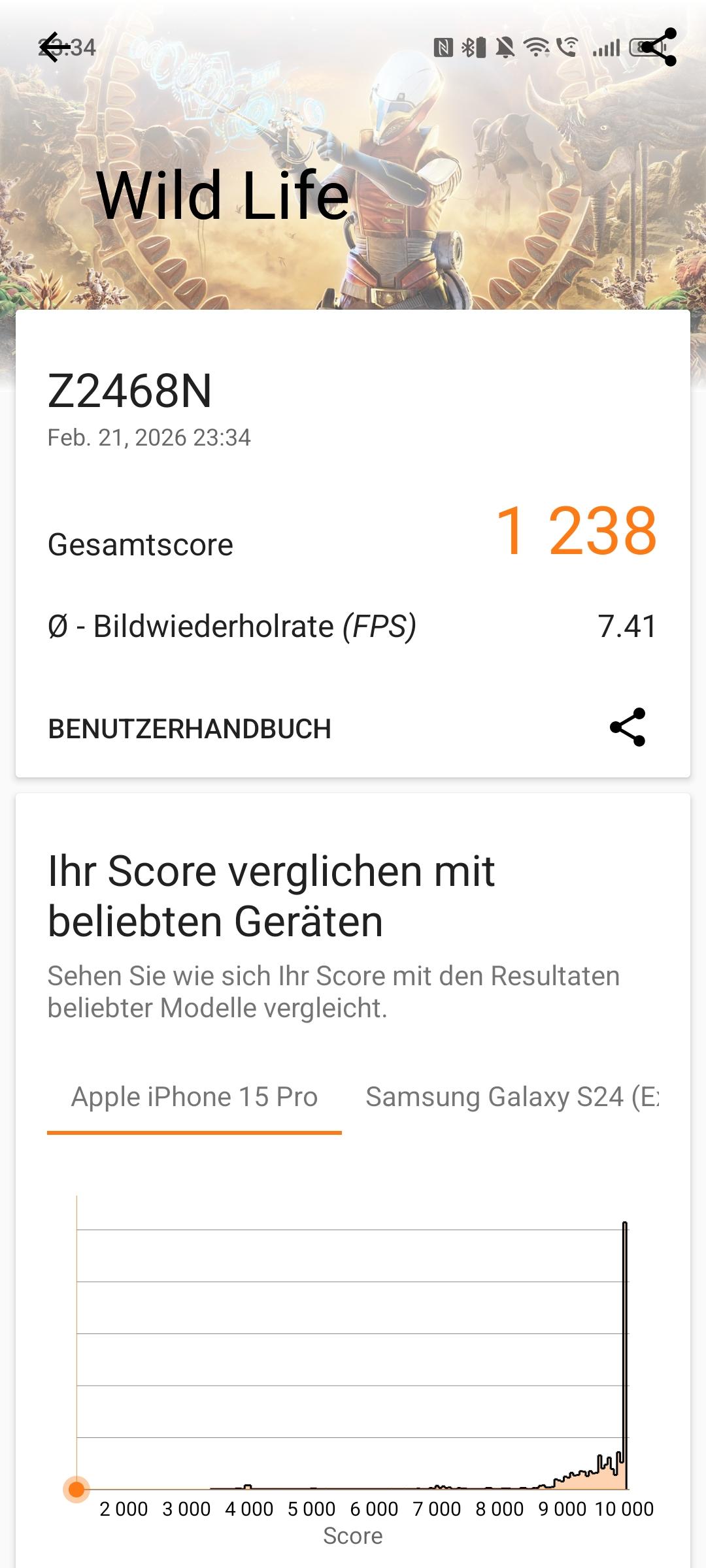Image resolution: width=706 pixels, height=1568 pixels.
Task: Switch to the Samsung Galaxy S24 tab
Action: click(512, 1097)
